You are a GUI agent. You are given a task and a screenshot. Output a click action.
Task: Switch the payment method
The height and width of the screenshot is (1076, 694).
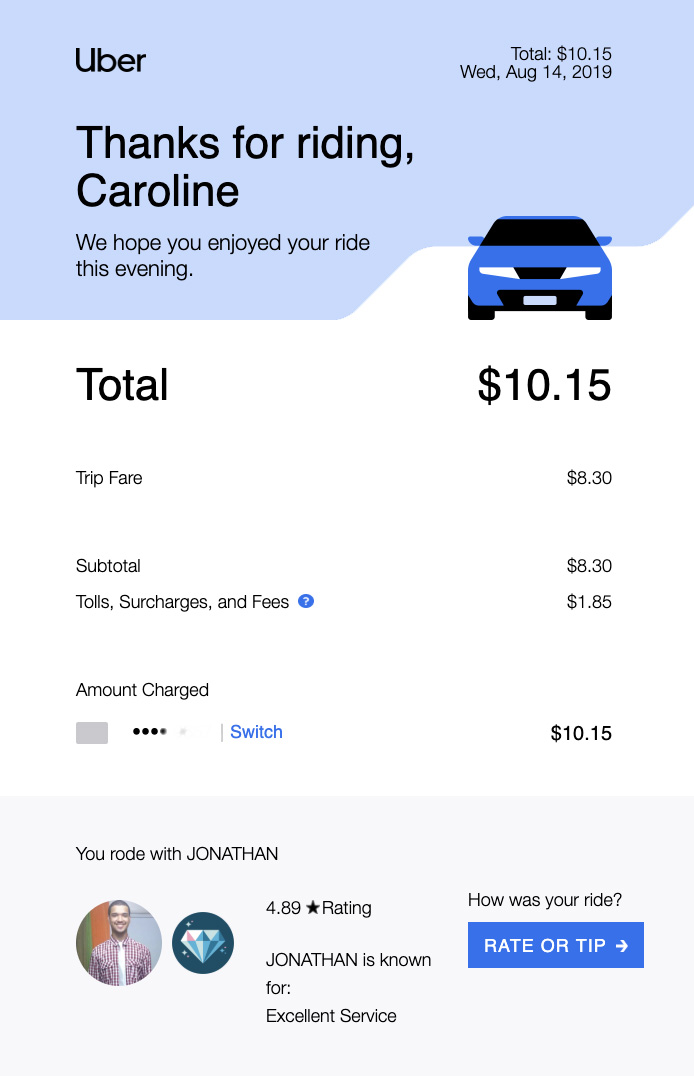click(x=256, y=732)
